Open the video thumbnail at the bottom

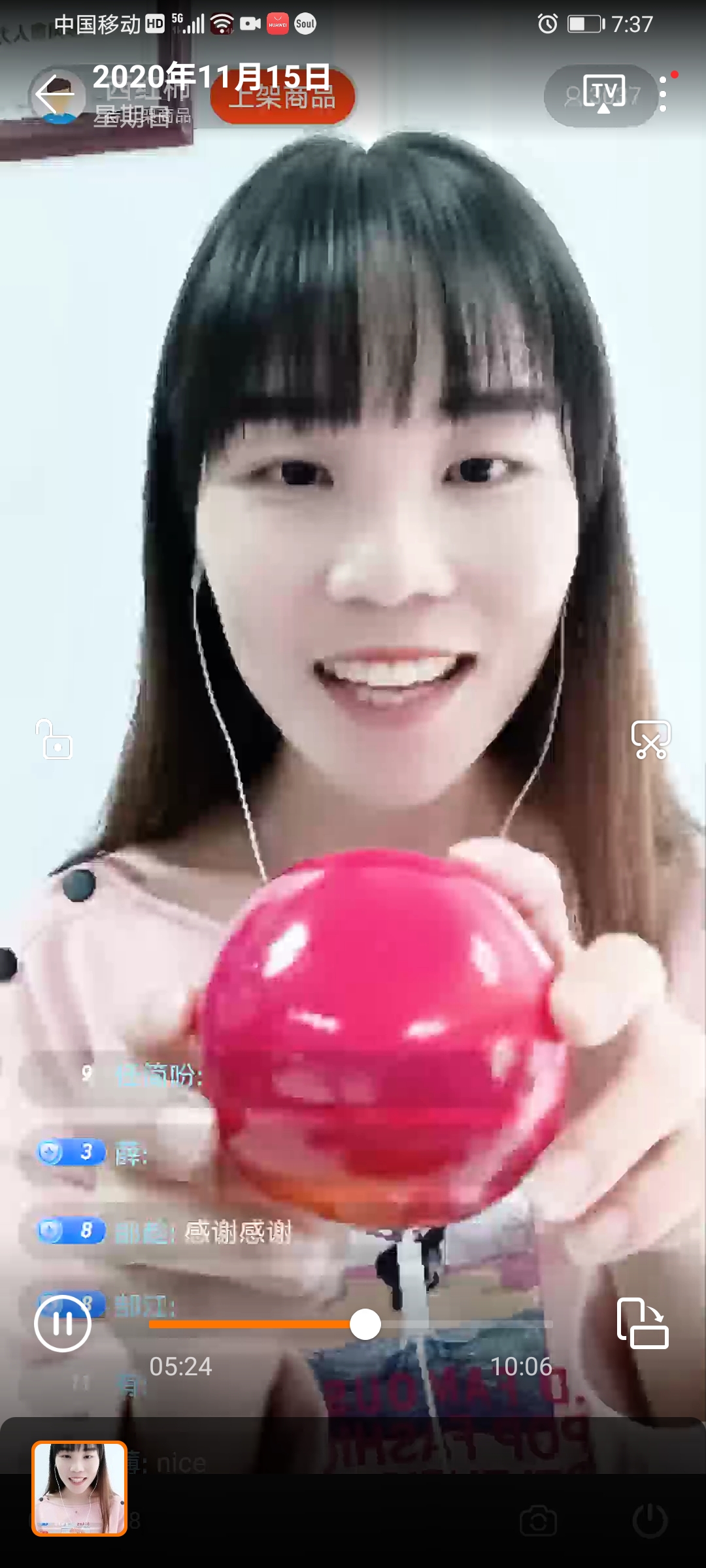coord(79,1488)
